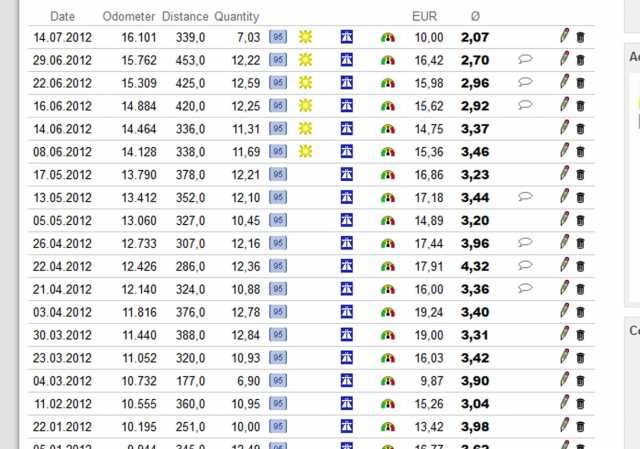The image size is (640, 449).
Task: Edit the 08.06.2012 fuel entry
Action: coord(564,151)
